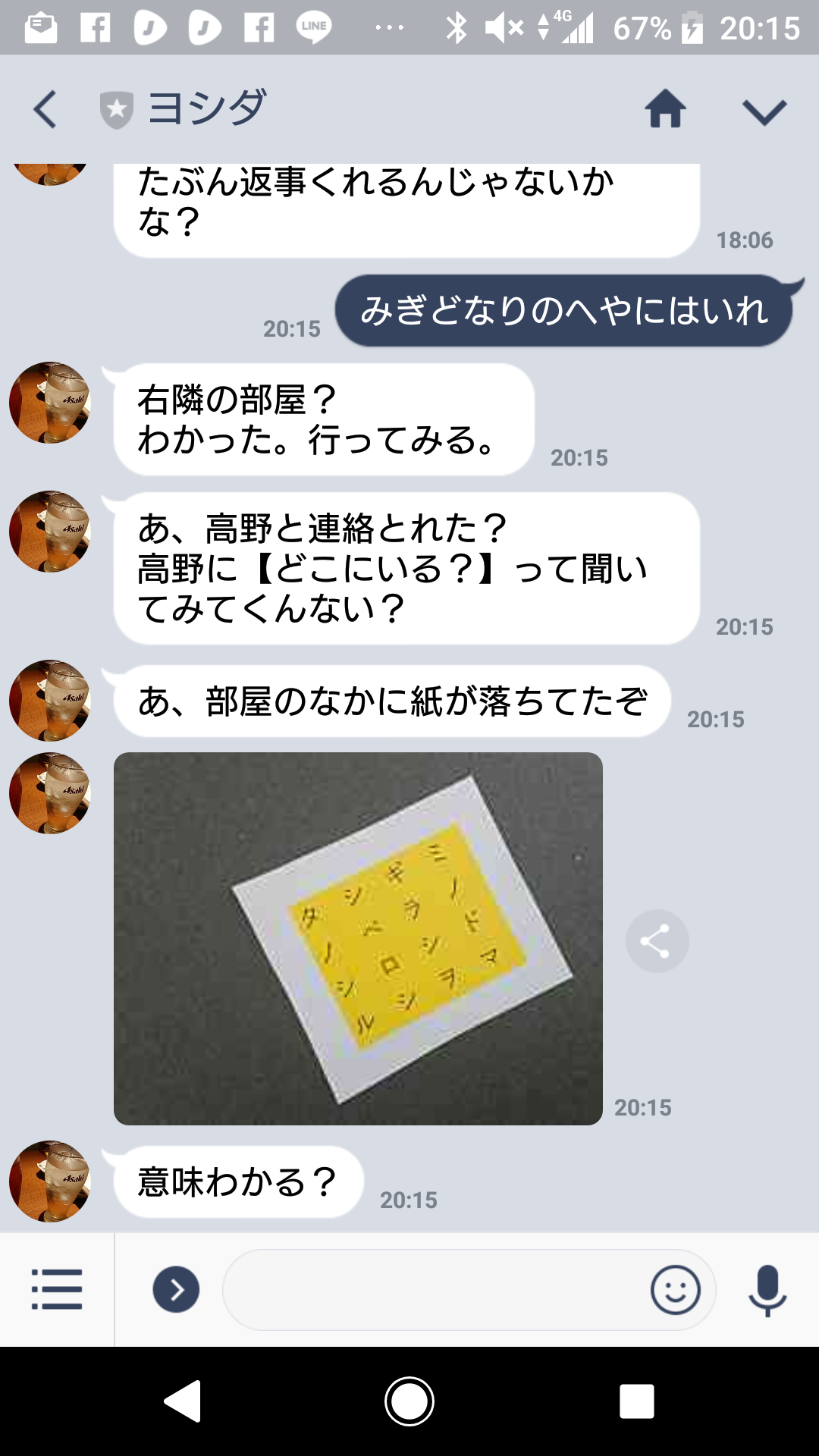
Task: Start voice input with microphone
Action: click(x=767, y=1290)
